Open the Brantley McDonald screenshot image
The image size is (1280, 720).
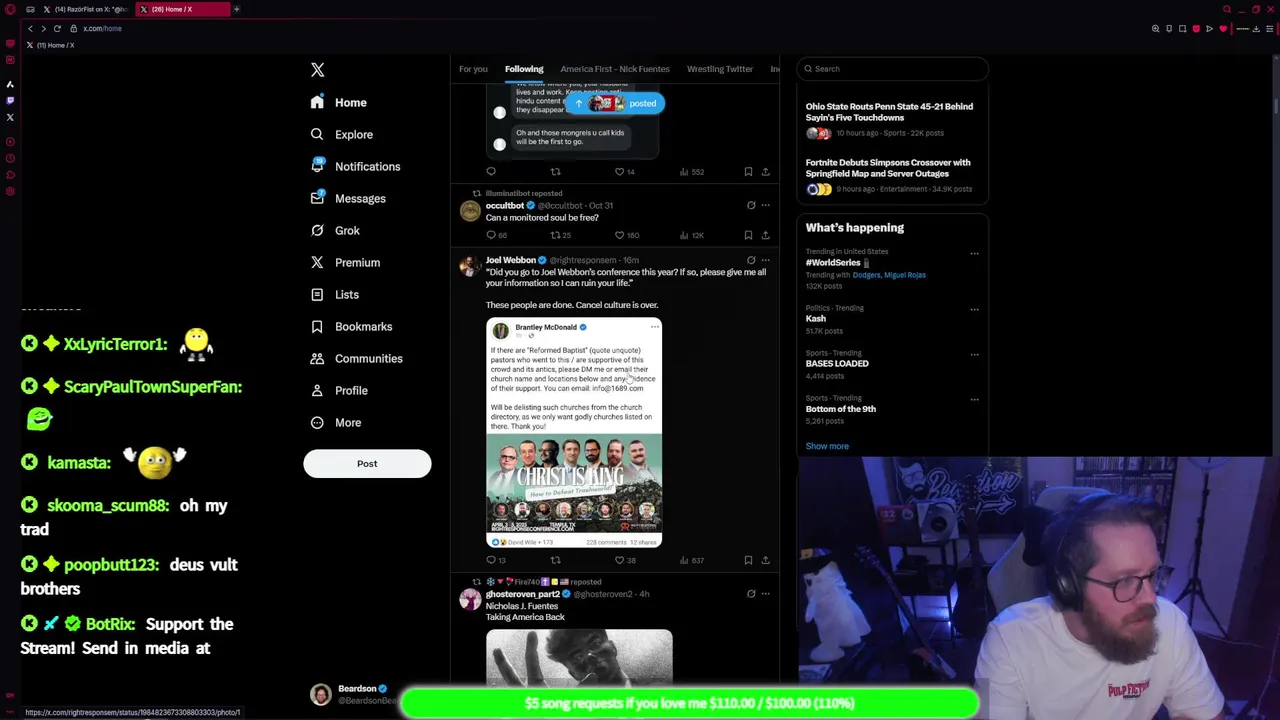574,432
